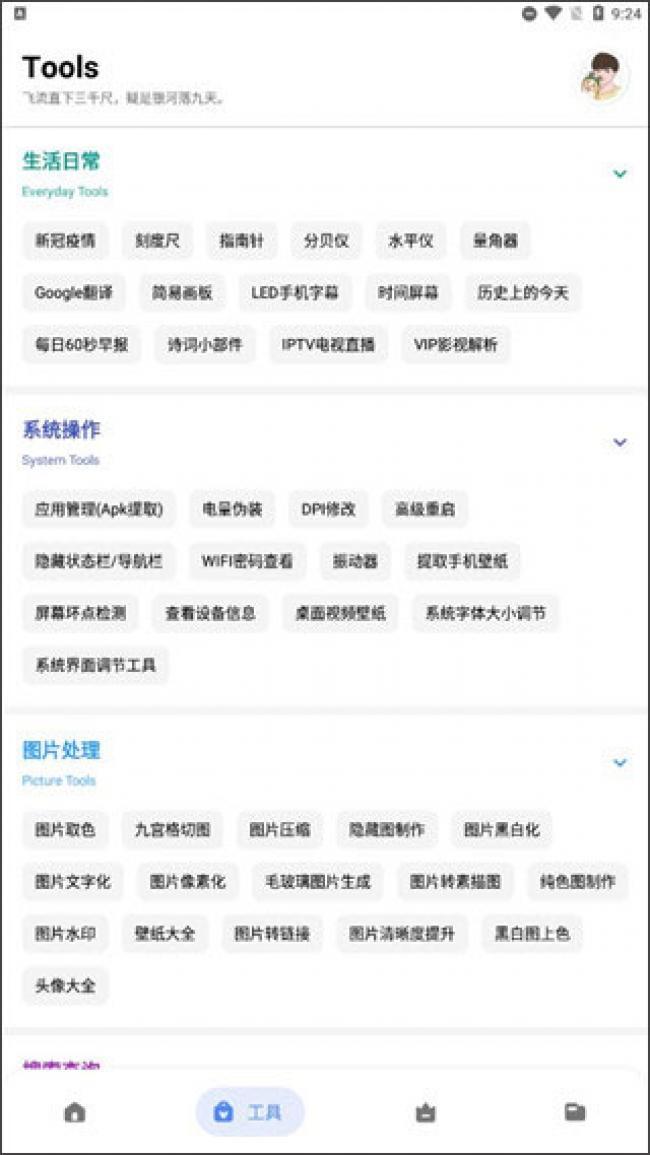The height and width of the screenshot is (1155, 650).
Task: Open WIFI密码查看 tool
Action: 247,561
